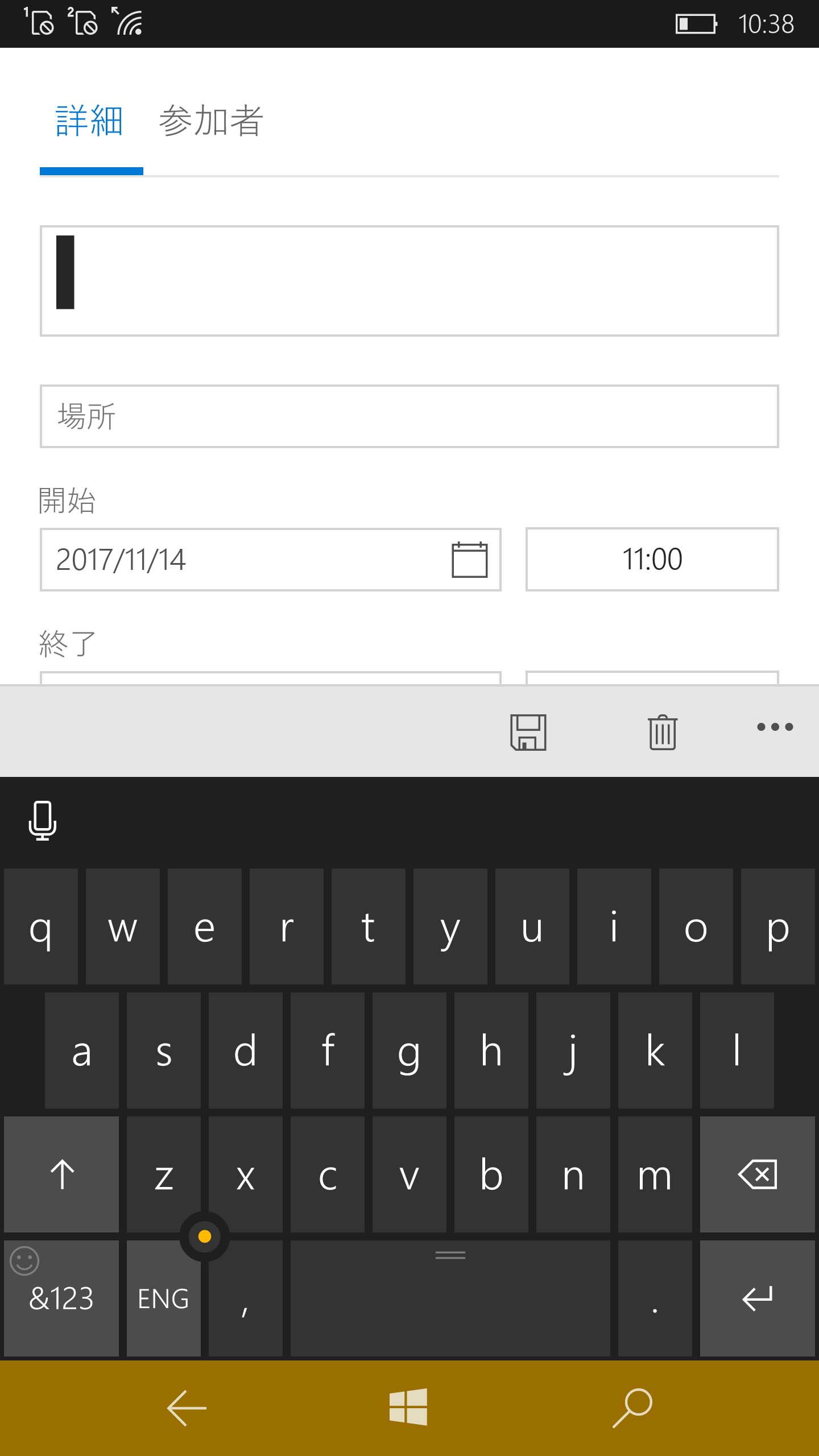
Task: Go back using the navigation bar arrow
Action: tap(187, 1408)
